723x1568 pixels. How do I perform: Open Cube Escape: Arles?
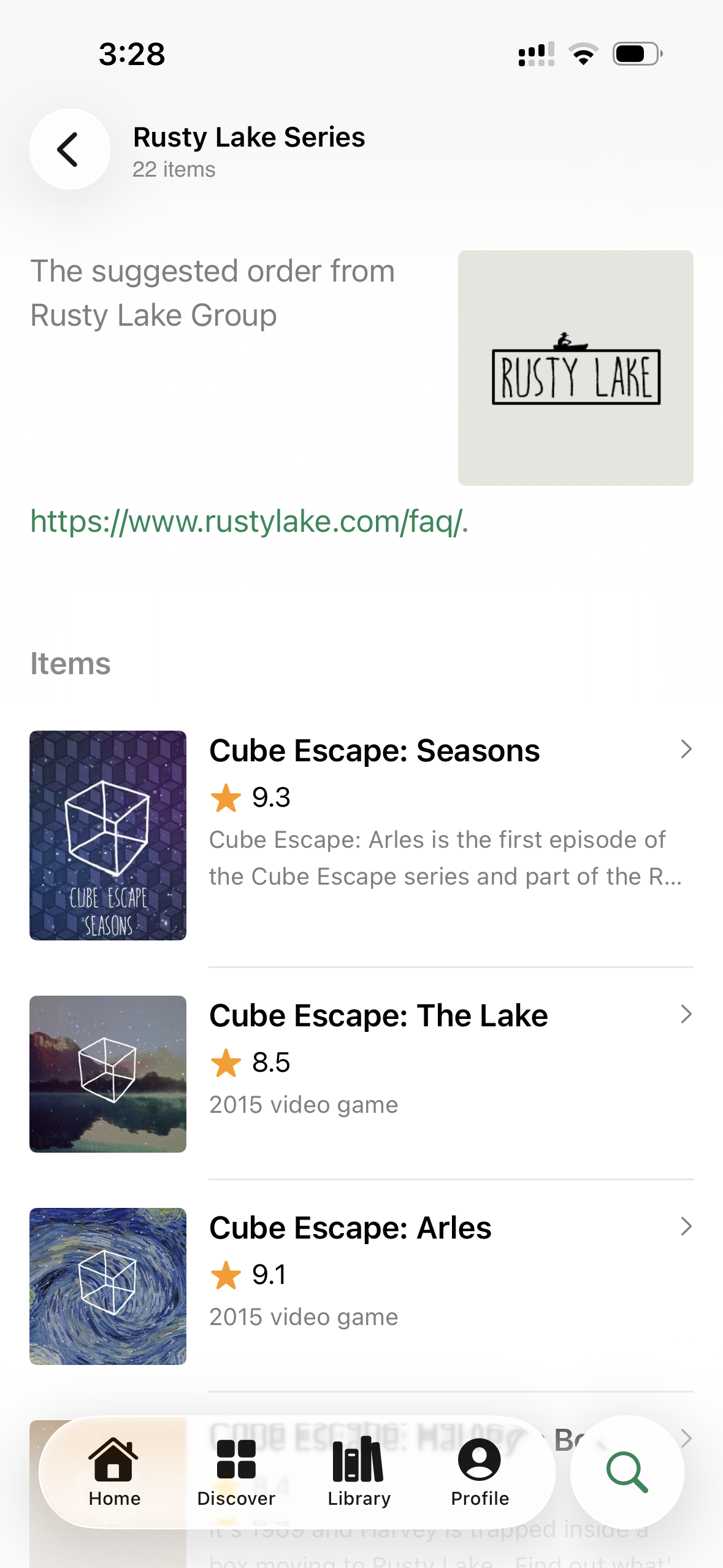[x=350, y=1229]
